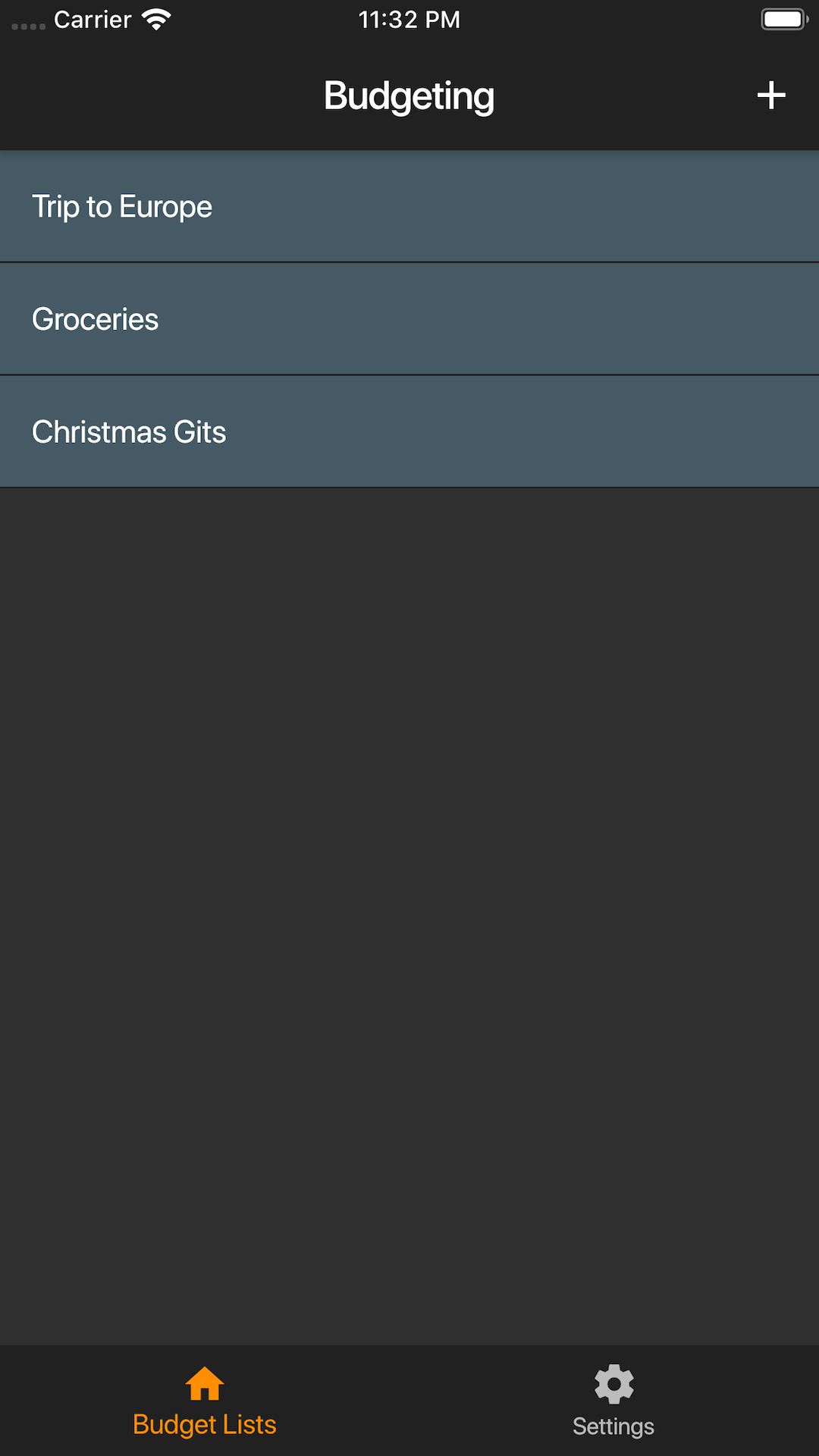Open the Groceries budget list
This screenshot has width=819, height=1456.
pyautogui.click(x=409, y=319)
